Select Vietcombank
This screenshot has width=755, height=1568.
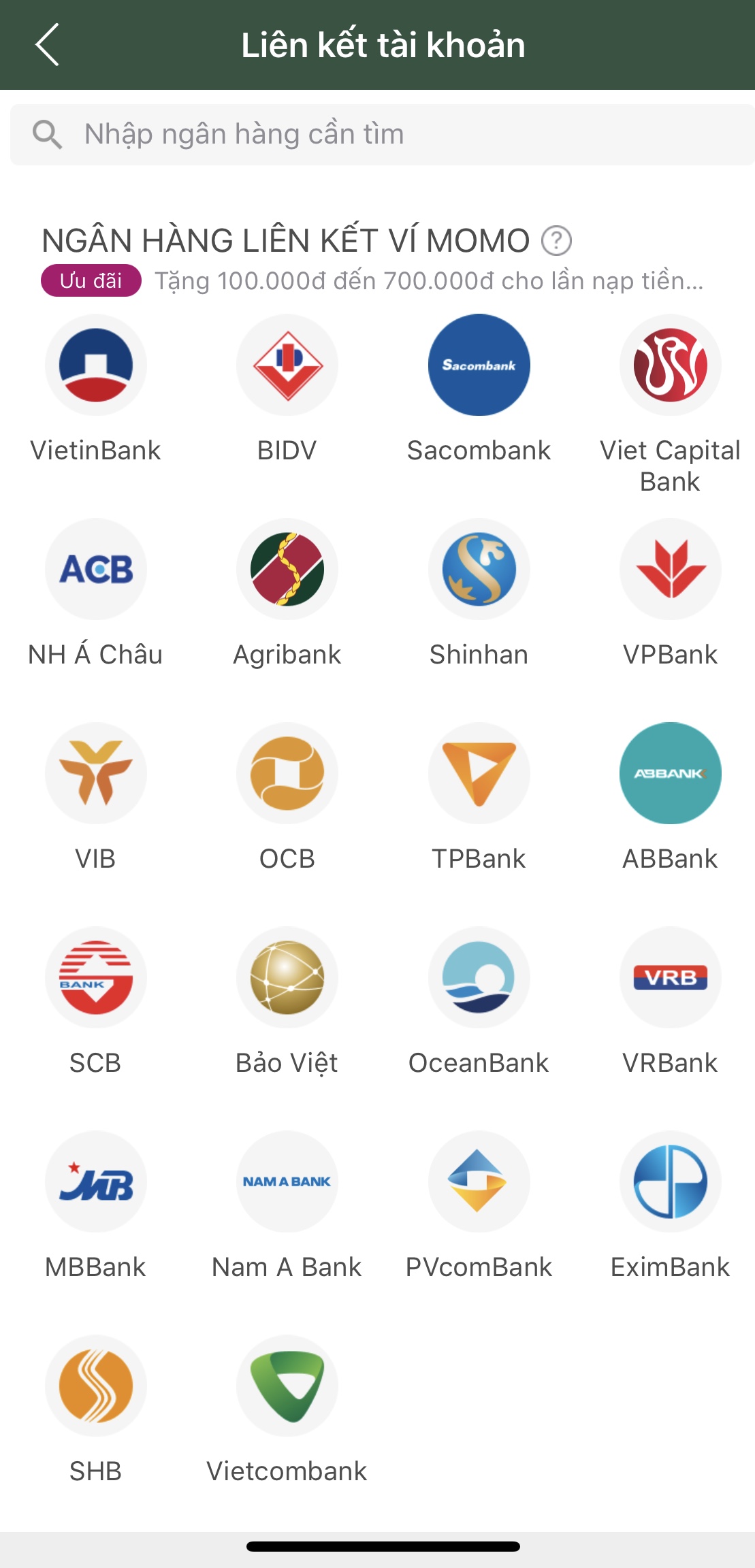[x=287, y=1386]
